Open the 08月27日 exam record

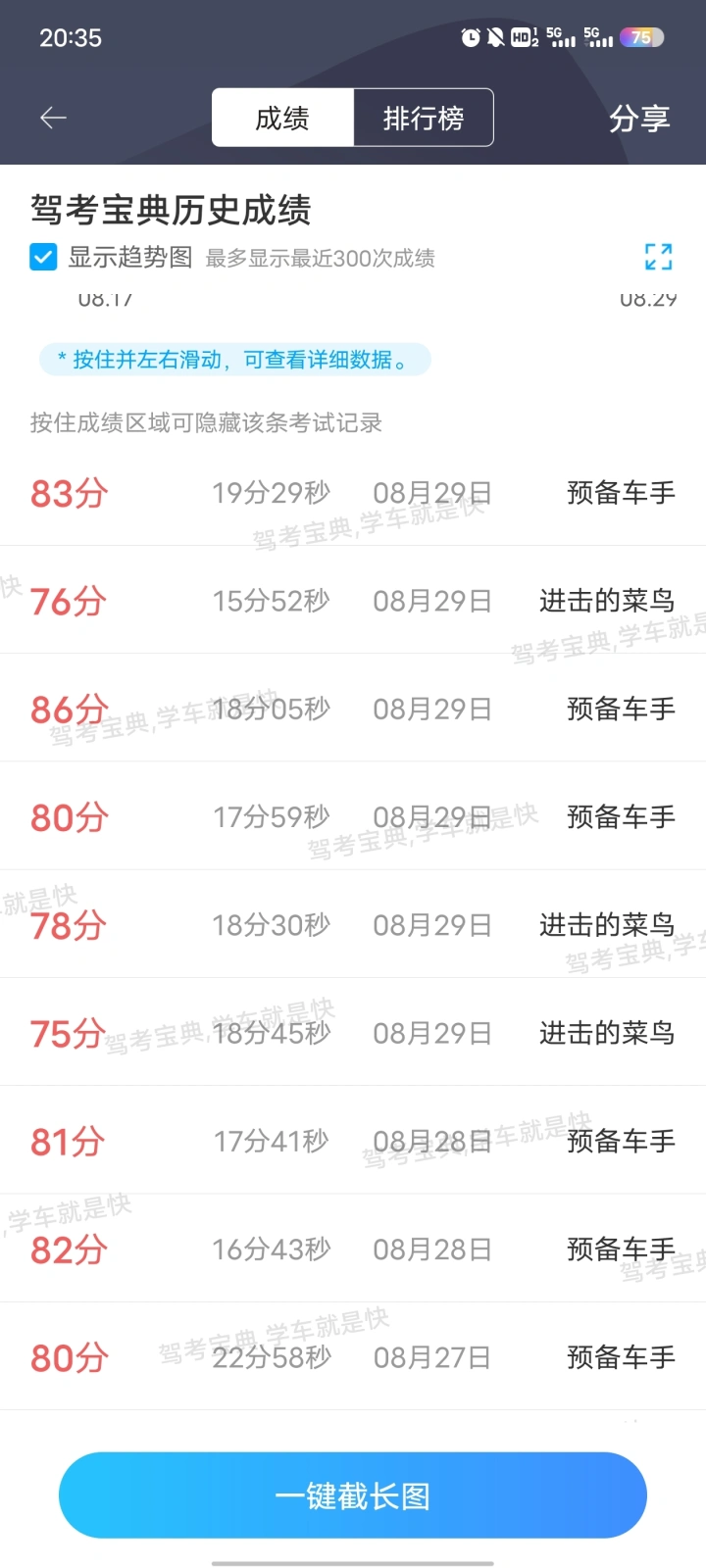tap(353, 1356)
